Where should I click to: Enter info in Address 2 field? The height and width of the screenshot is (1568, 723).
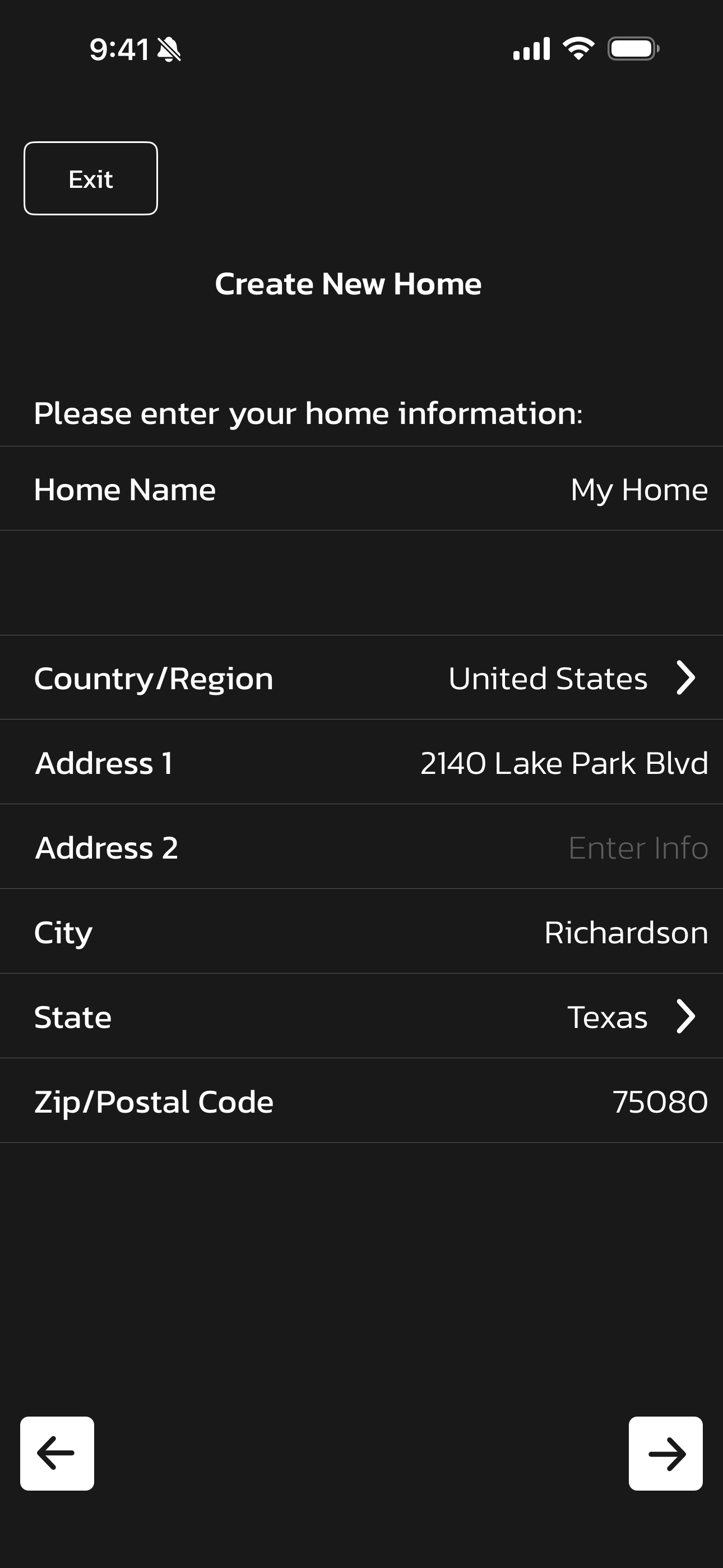pyautogui.click(x=637, y=847)
